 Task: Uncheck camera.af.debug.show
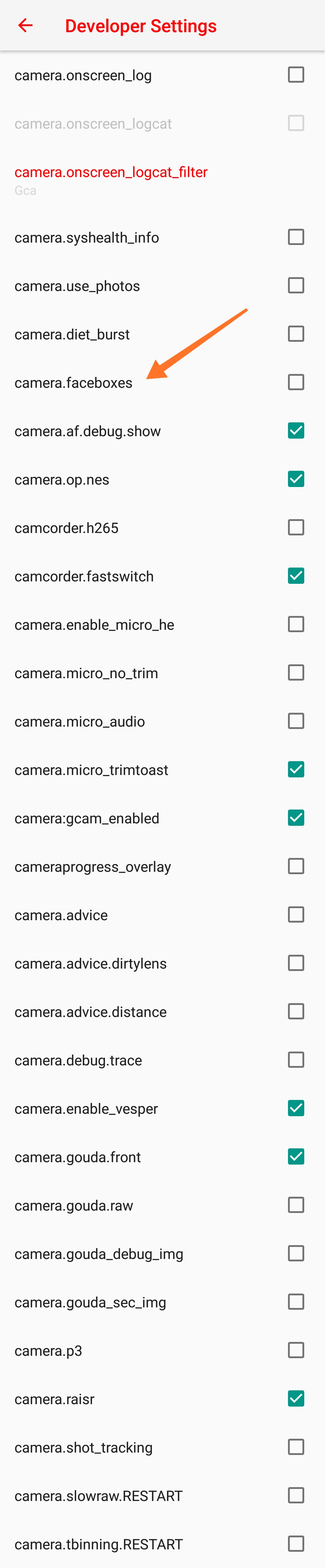coord(296,430)
